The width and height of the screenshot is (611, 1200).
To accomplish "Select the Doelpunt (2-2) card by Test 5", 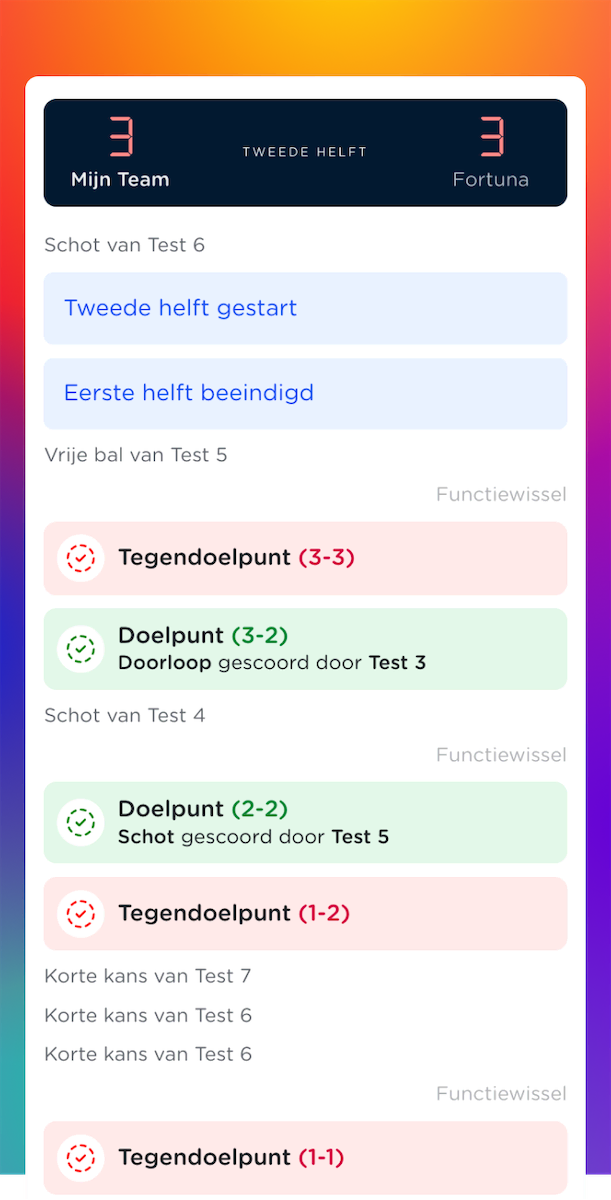I will click(305, 822).
